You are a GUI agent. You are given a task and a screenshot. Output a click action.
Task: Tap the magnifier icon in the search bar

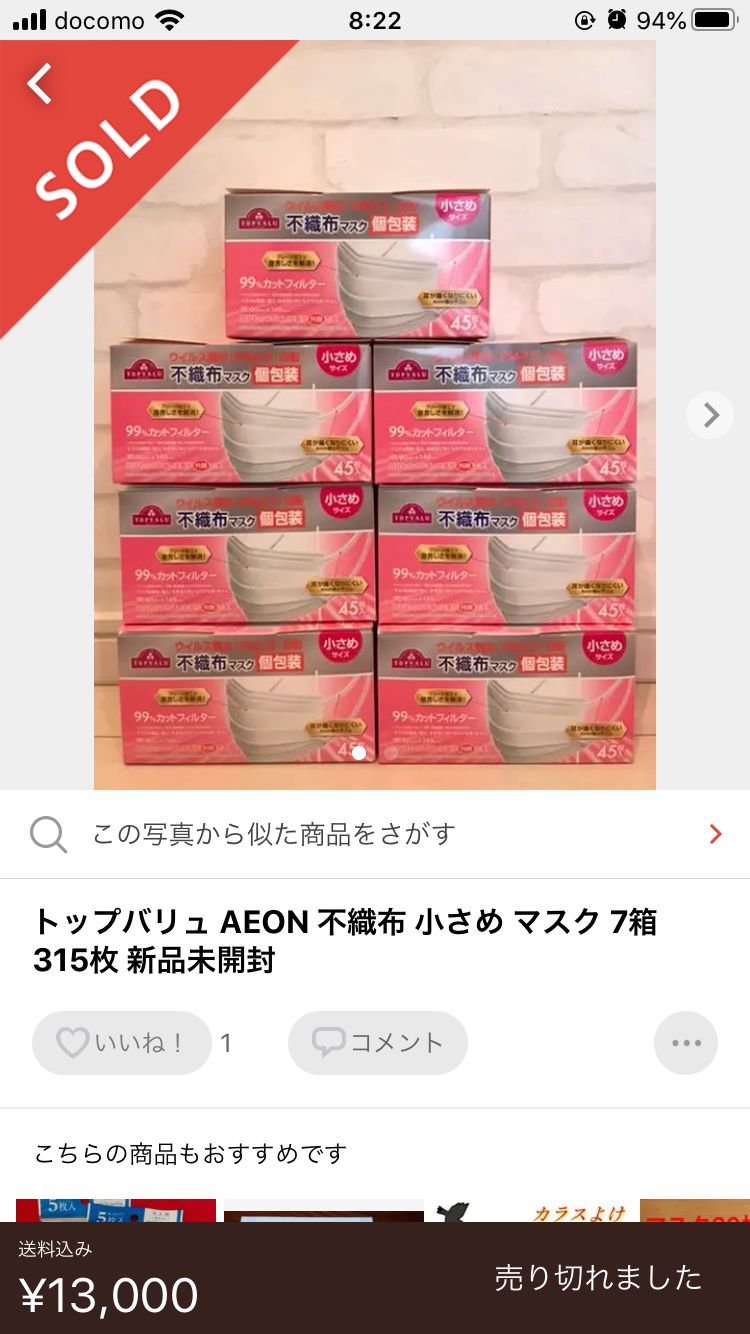click(48, 834)
